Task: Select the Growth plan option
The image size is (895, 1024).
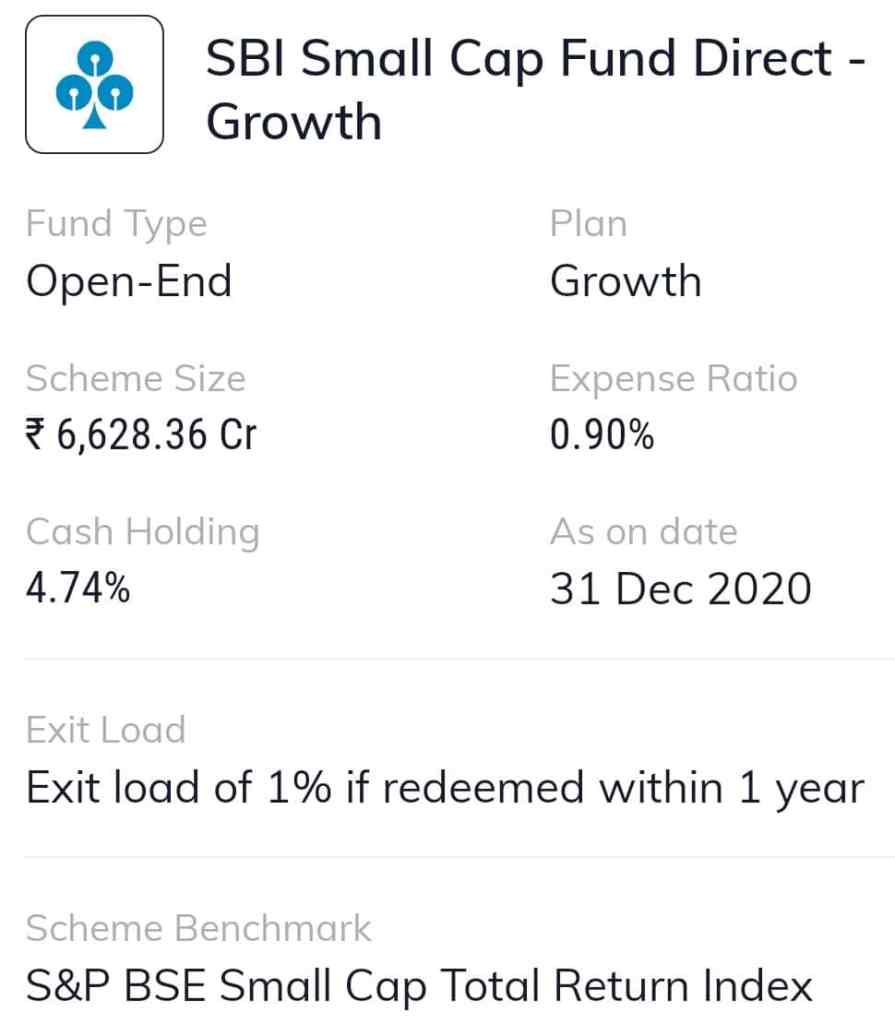Action: click(624, 281)
